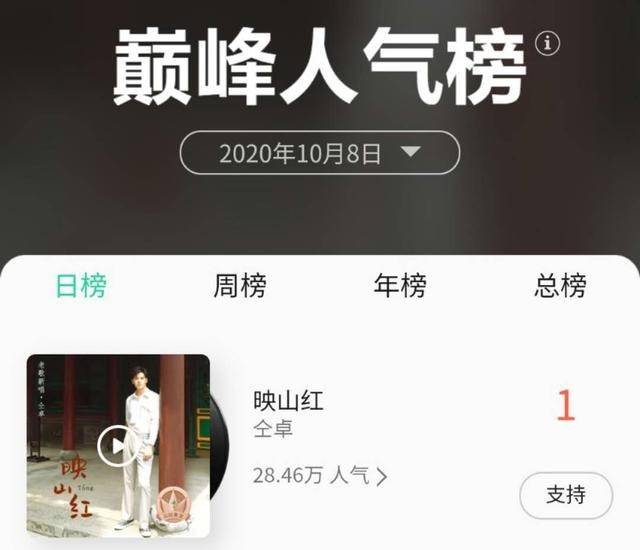Image resolution: width=640 pixels, height=550 pixels.
Task: Switch to the 日榜 tab
Action: point(81,287)
